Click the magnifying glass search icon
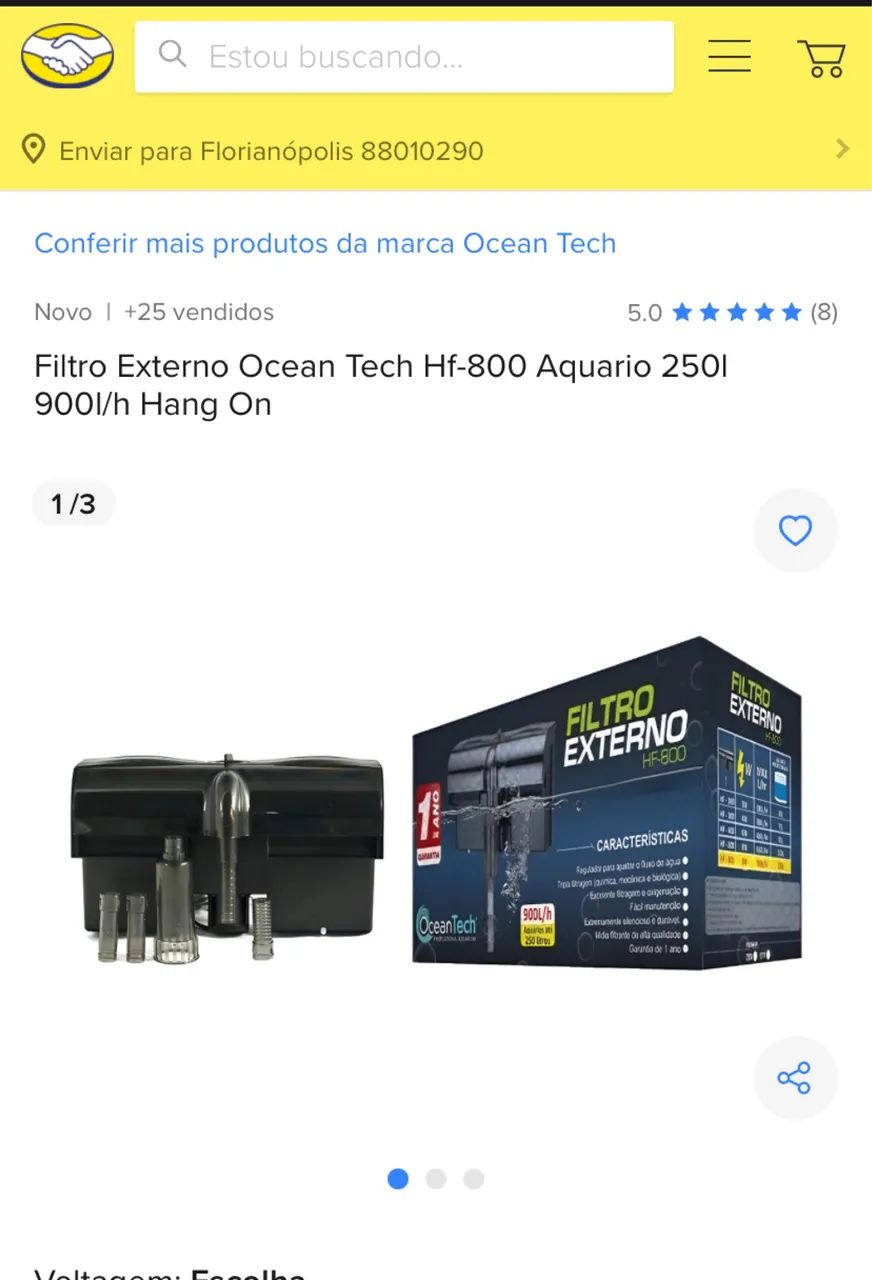The height and width of the screenshot is (1280, 872). [171, 56]
